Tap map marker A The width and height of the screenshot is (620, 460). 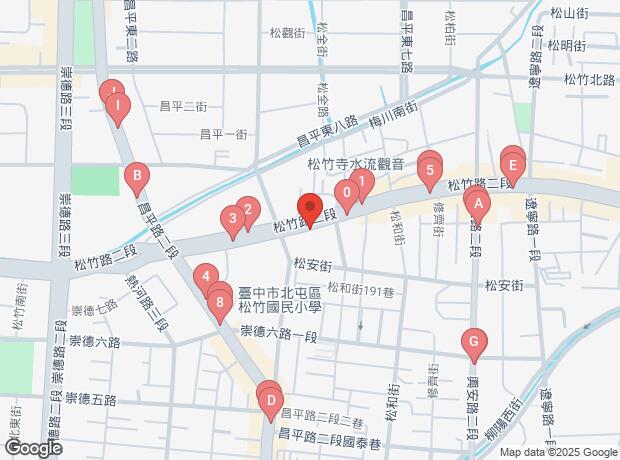(478, 206)
